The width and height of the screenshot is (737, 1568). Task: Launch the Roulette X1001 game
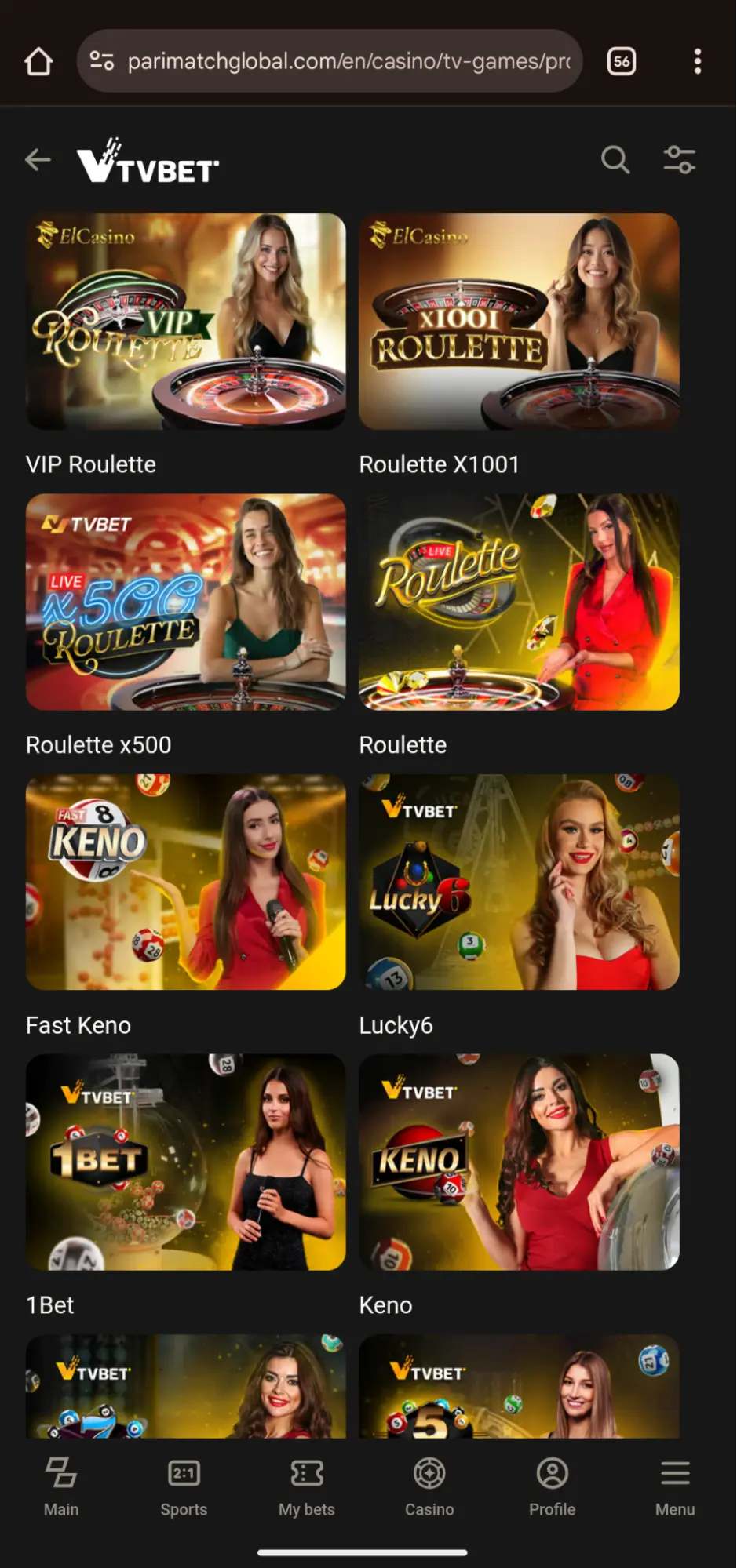point(519,322)
